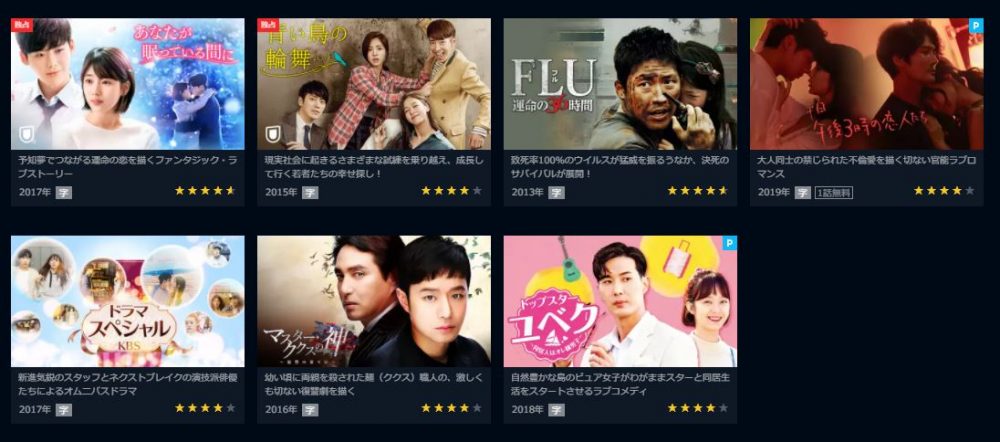The width and height of the screenshot is (1000, 442).
Task: Open the movie FLU 運命の36時間
Action: click(620, 84)
